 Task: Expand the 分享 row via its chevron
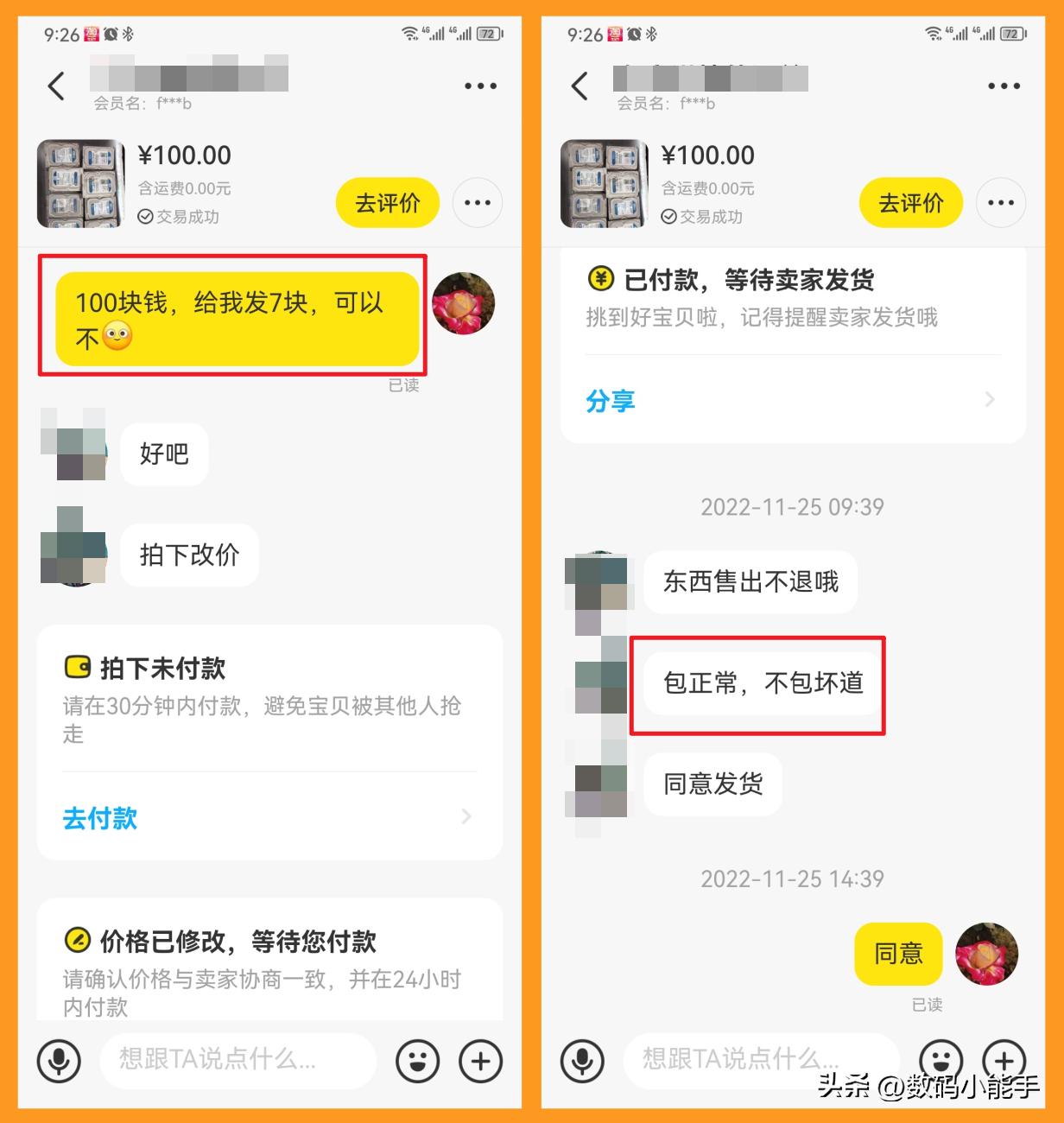pyautogui.click(x=991, y=399)
